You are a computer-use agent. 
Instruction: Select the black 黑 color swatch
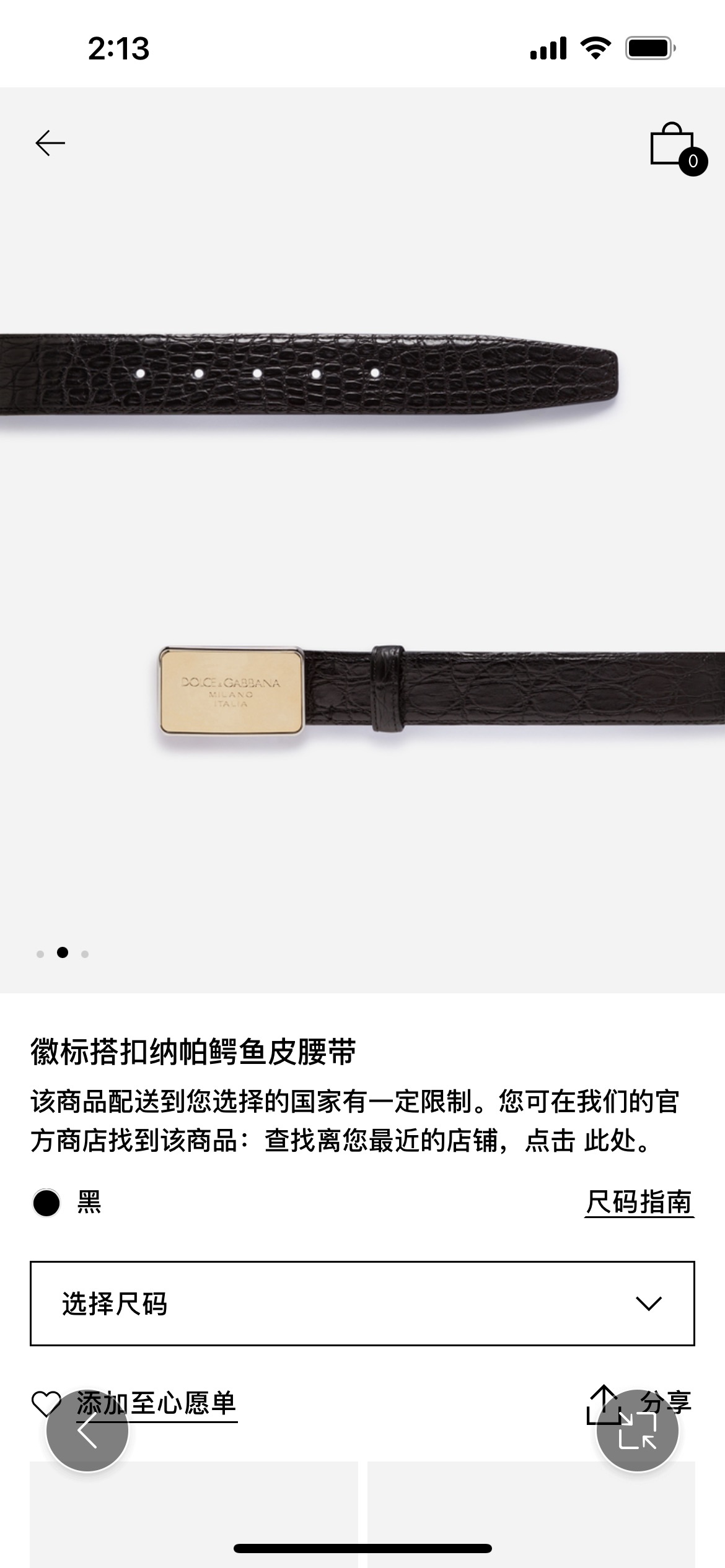46,1203
